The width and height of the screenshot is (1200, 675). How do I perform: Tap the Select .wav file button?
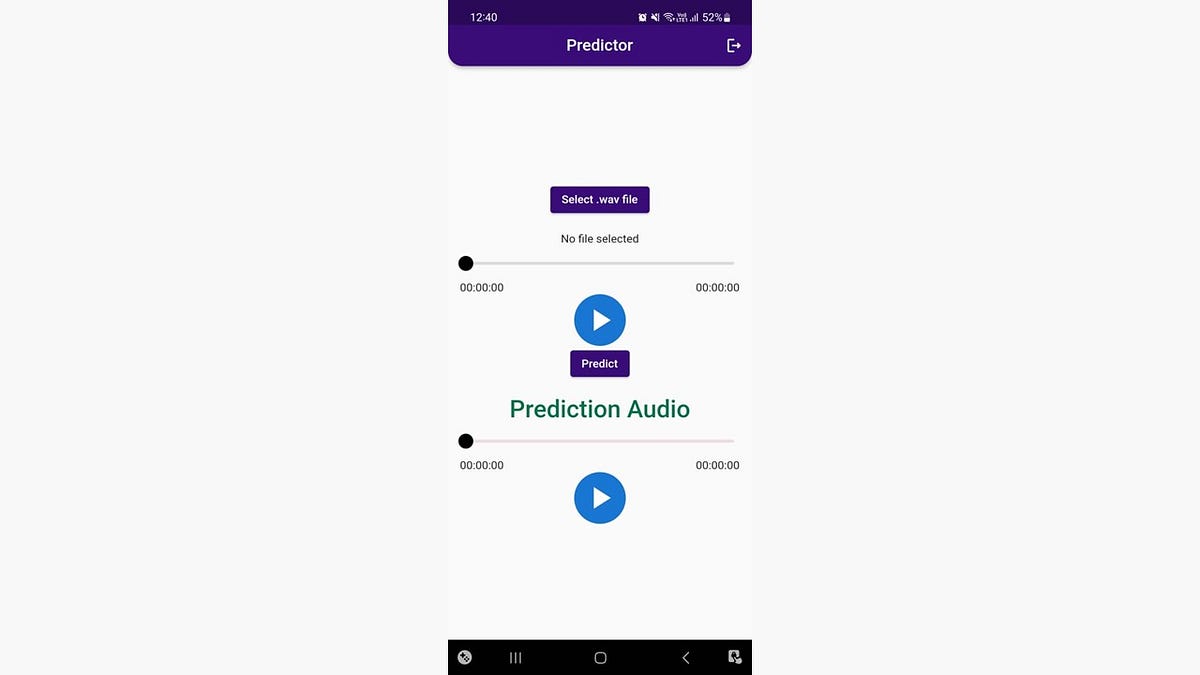point(599,200)
